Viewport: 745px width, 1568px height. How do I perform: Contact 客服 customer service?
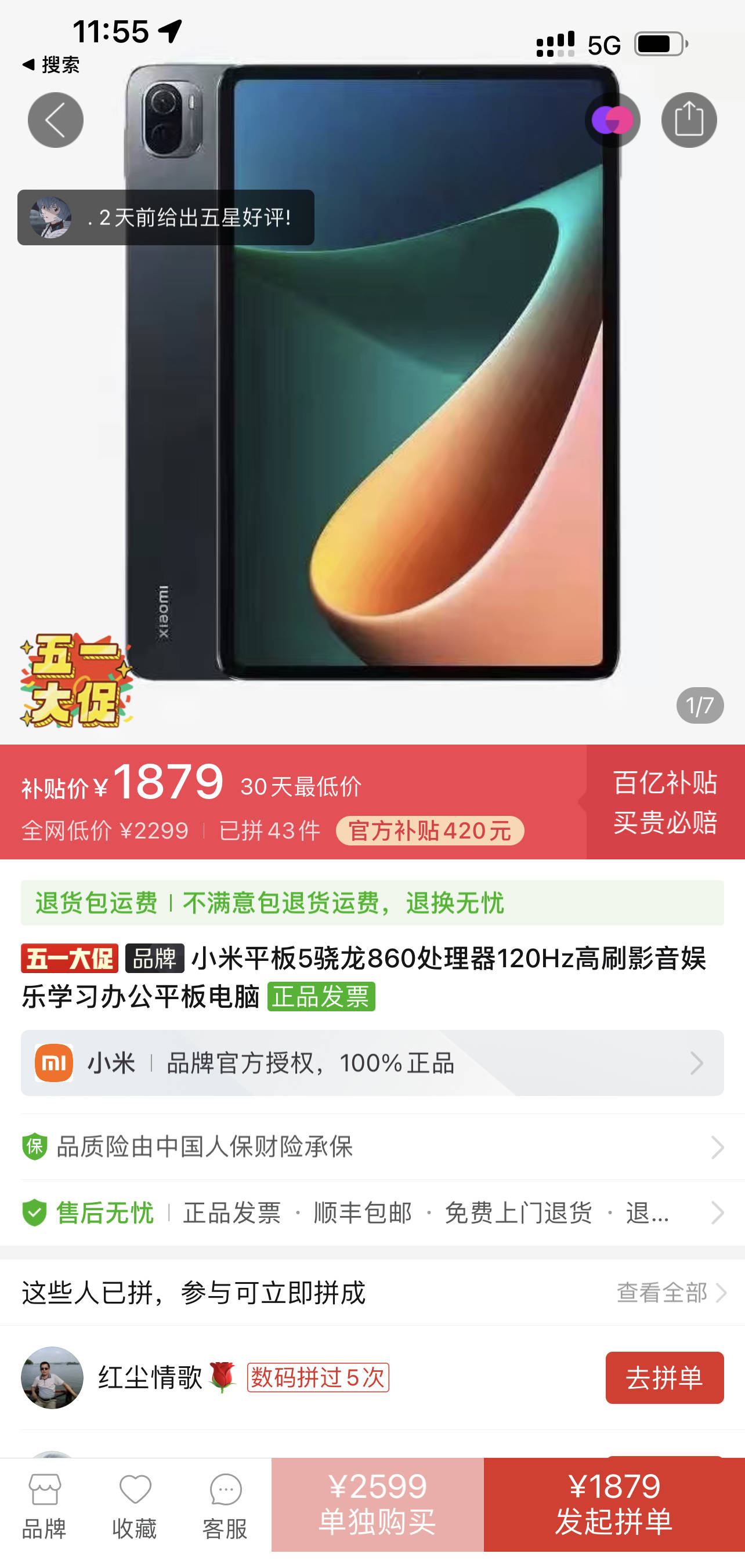(225, 1506)
